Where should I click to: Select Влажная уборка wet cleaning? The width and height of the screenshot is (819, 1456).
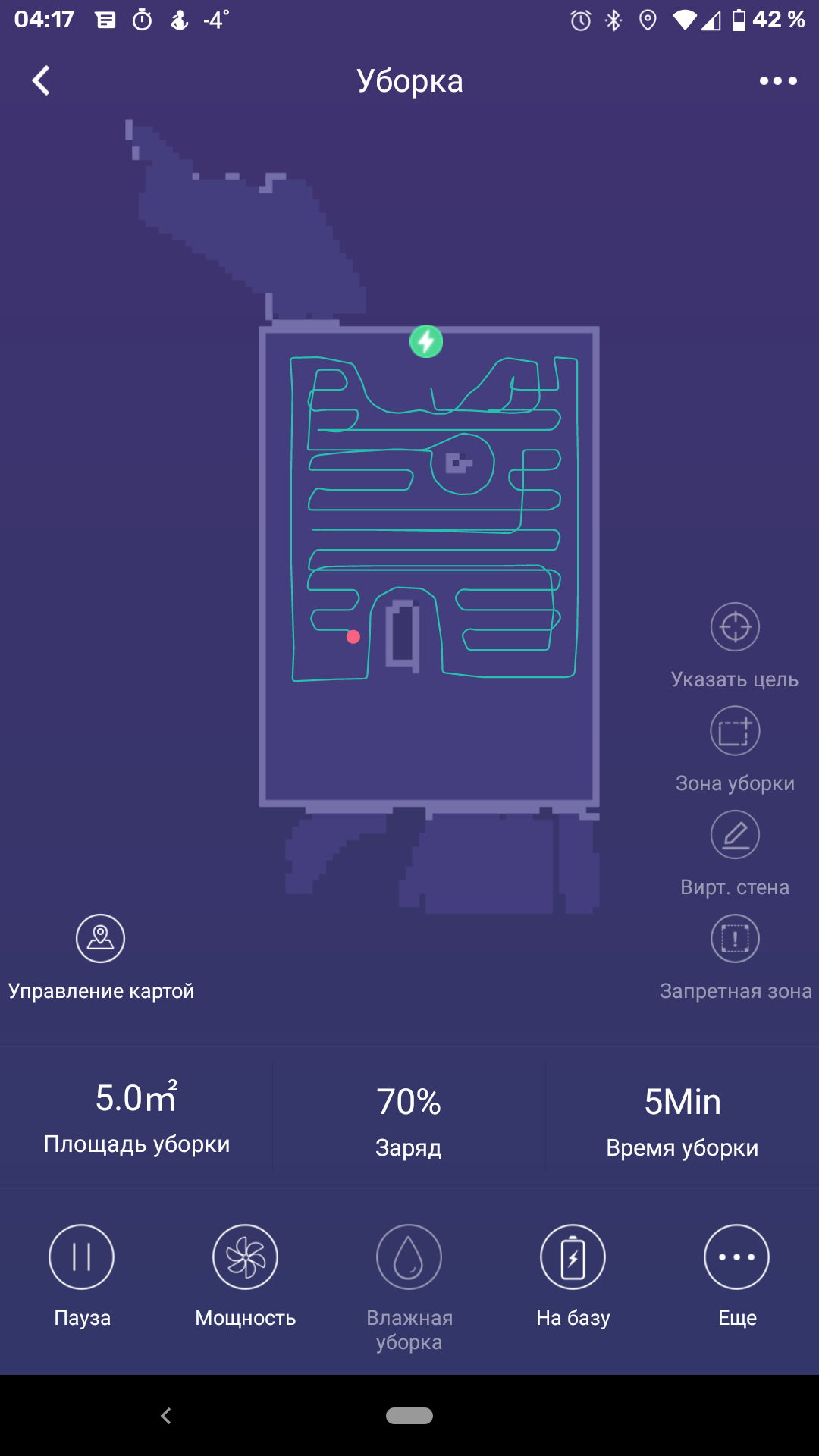[x=409, y=1257]
